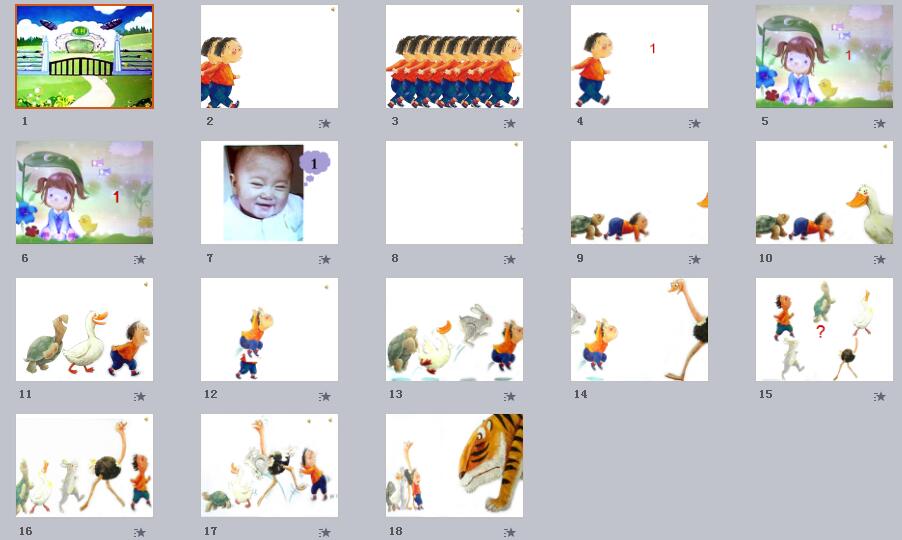The image size is (902, 540).
Task: Open slide 7 with the baby photo
Action: pos(269,192)
